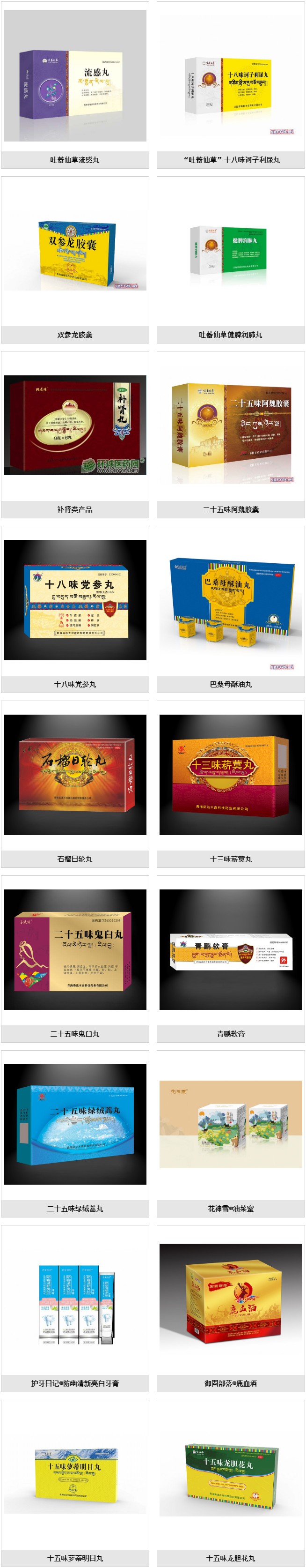Tap the 御固部落鹿血酒 product card
Viewport: 306px width, 1568px height.
pos(231,1299)
